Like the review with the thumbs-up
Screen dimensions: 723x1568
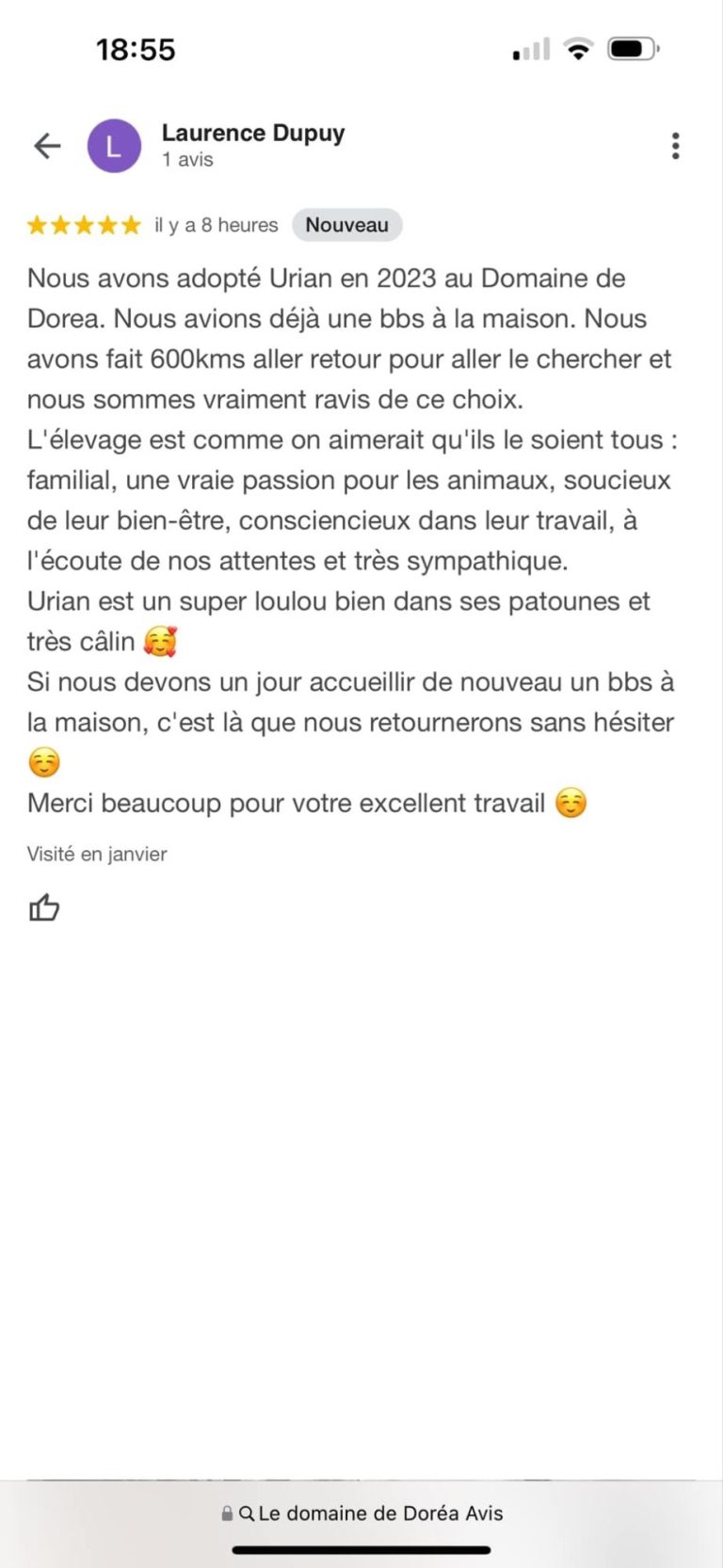(44, 907)
